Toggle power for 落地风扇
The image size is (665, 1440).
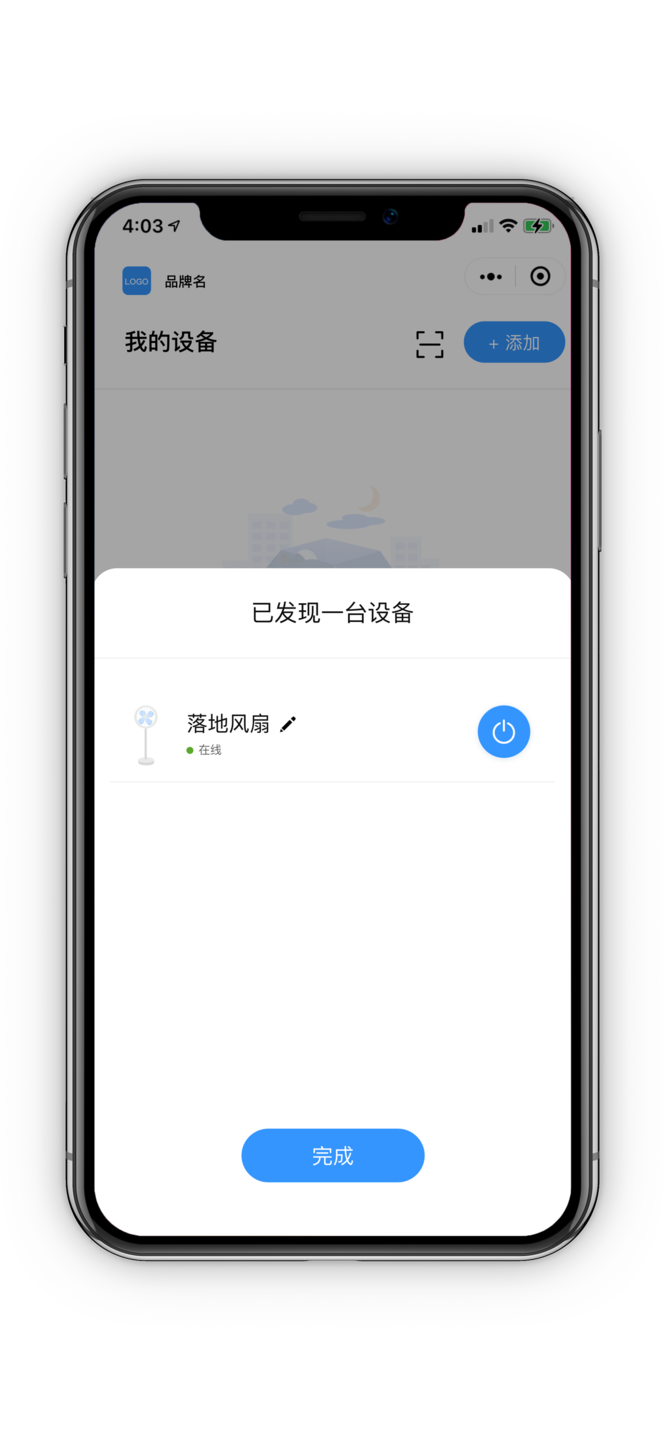[x=503, y=732]
